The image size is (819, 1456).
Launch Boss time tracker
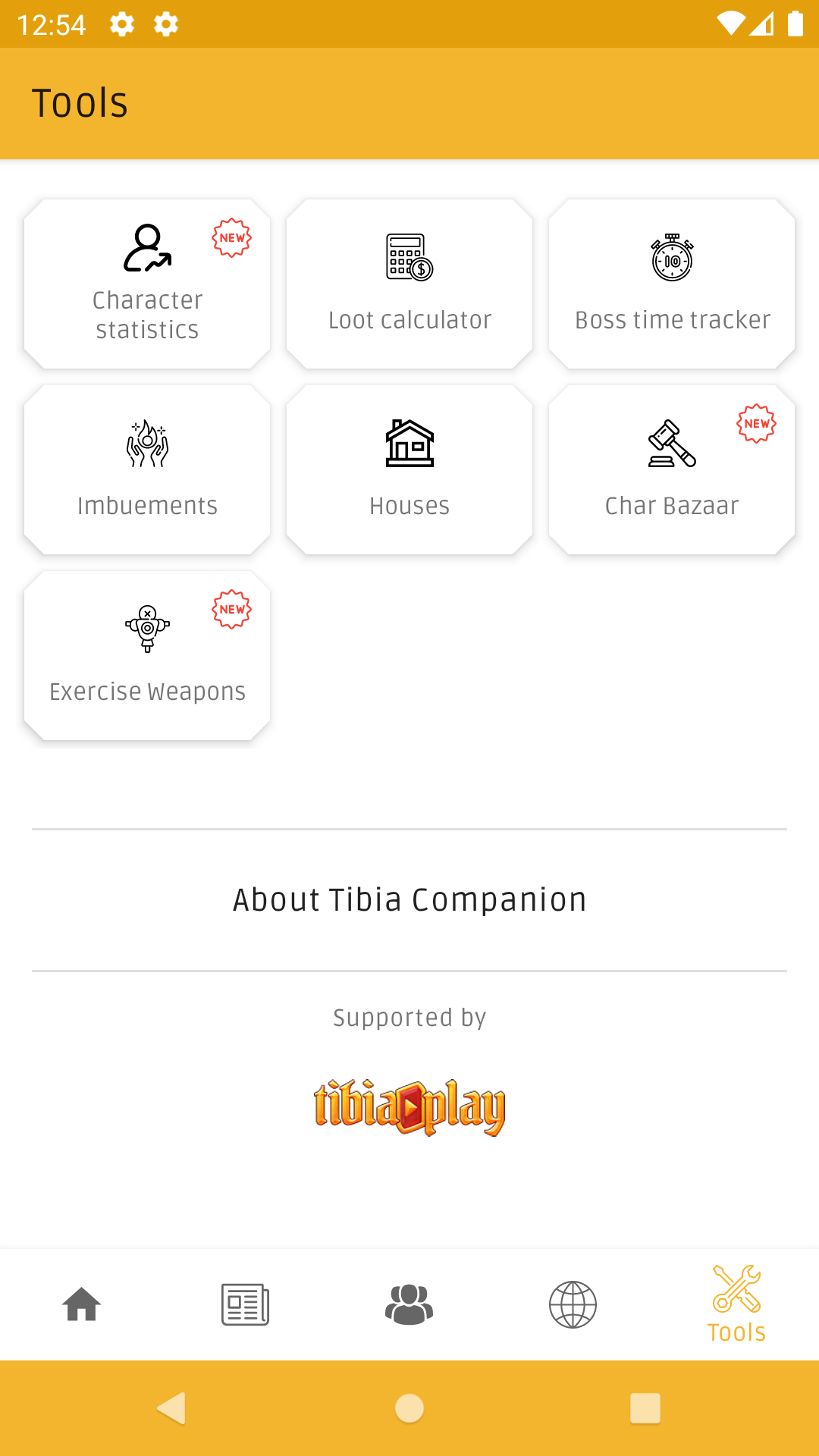[672, 284]
